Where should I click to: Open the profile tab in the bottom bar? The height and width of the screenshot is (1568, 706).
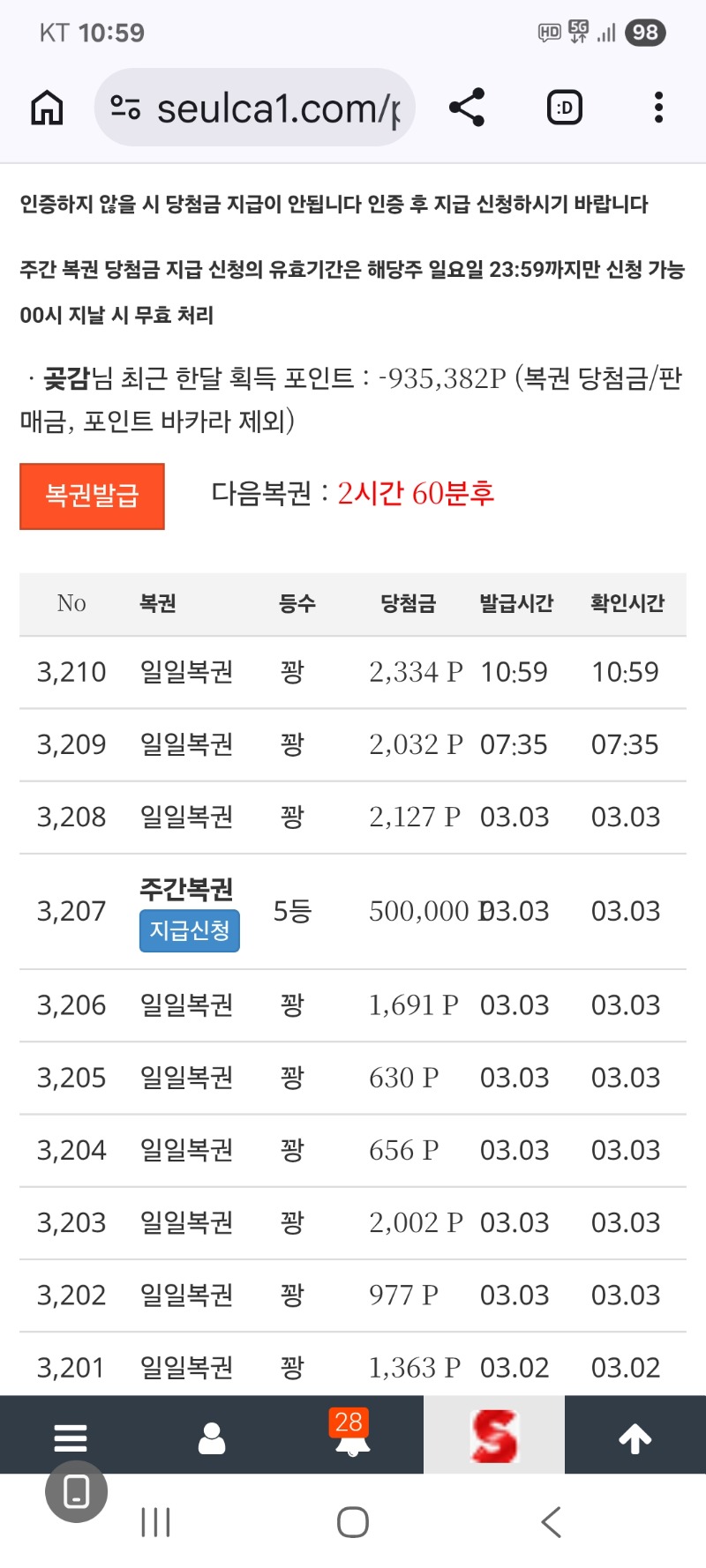pos(212,1437)
